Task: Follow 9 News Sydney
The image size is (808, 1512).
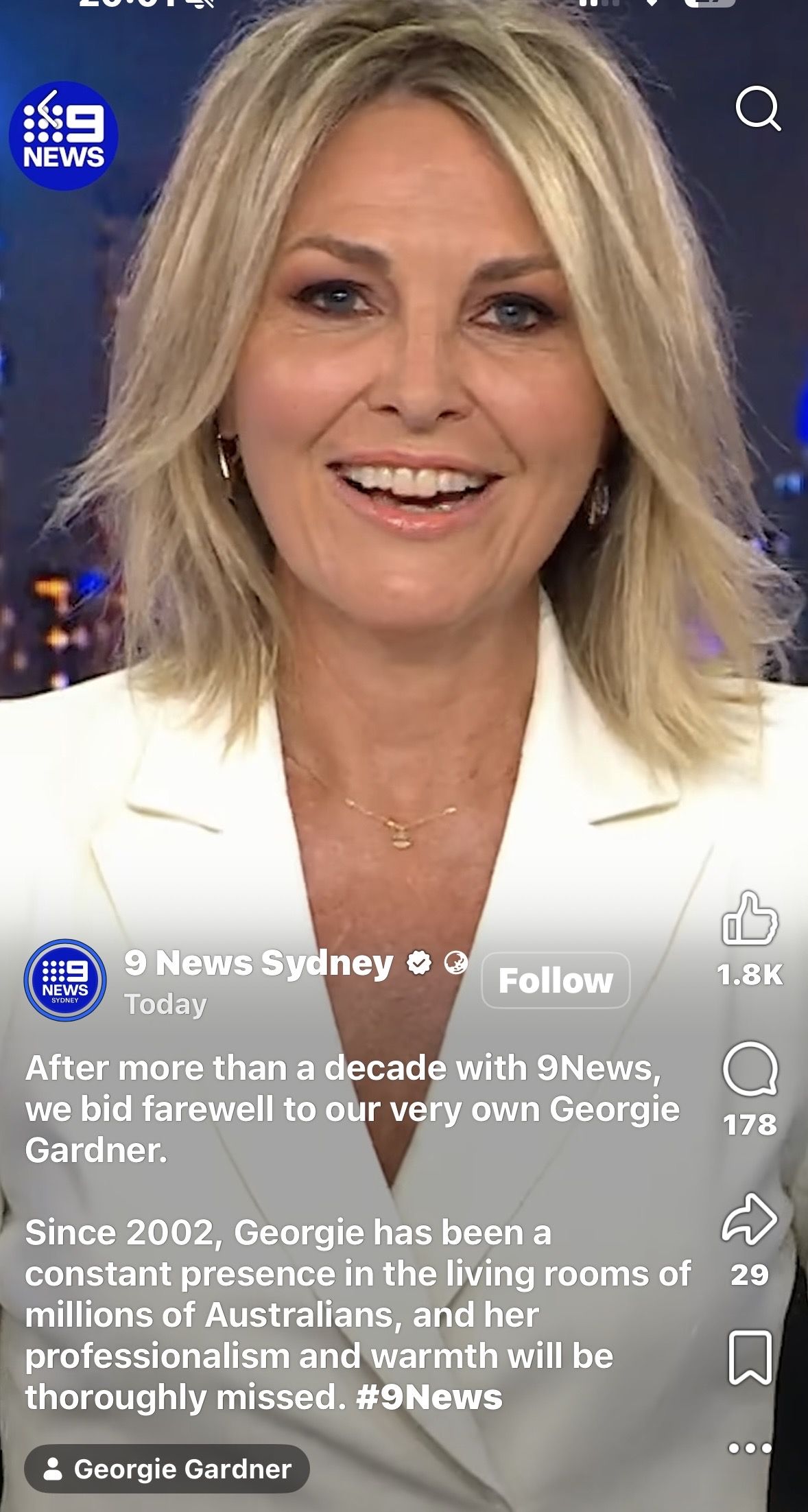Action: pyautogui.click(x=556, y=980)
